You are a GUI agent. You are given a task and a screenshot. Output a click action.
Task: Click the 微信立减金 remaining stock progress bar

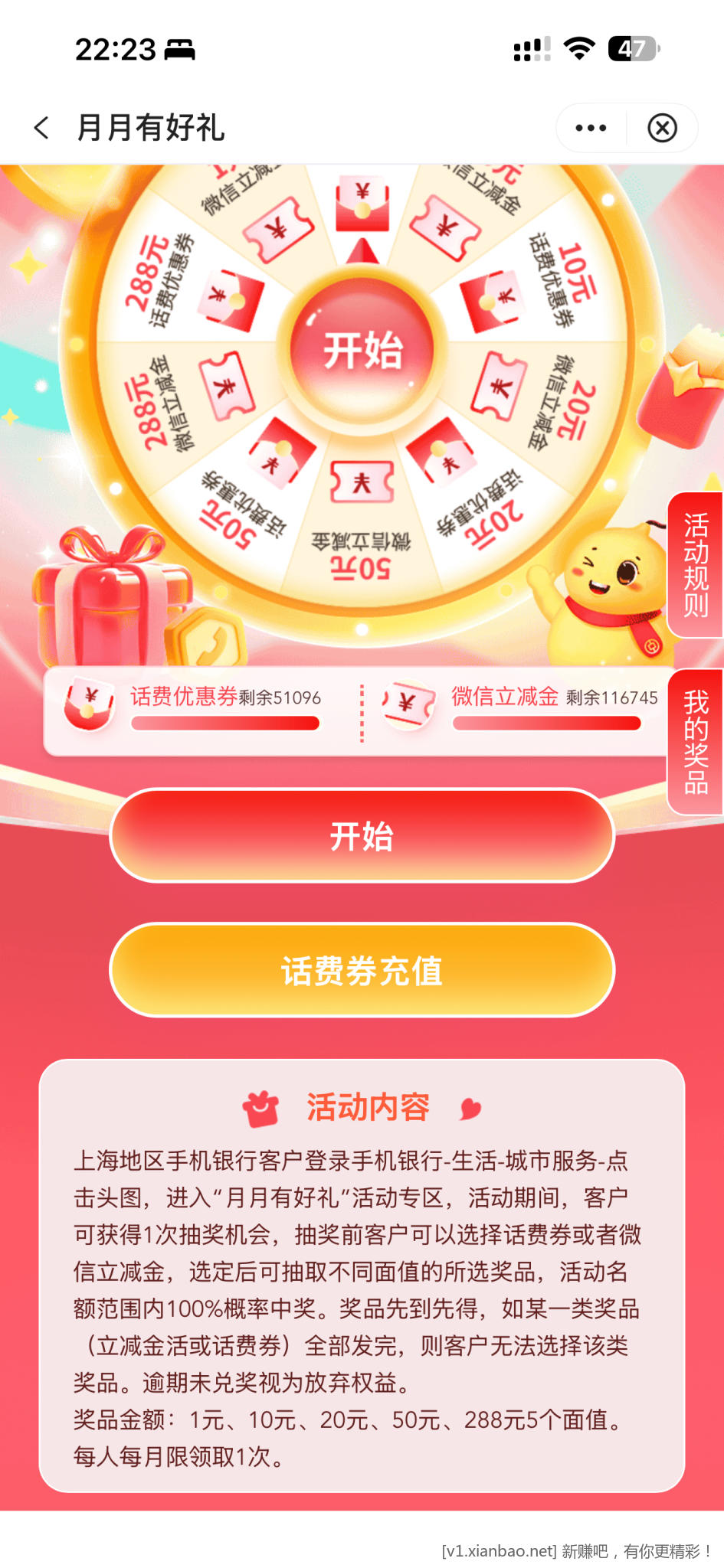tap(547, 724)
